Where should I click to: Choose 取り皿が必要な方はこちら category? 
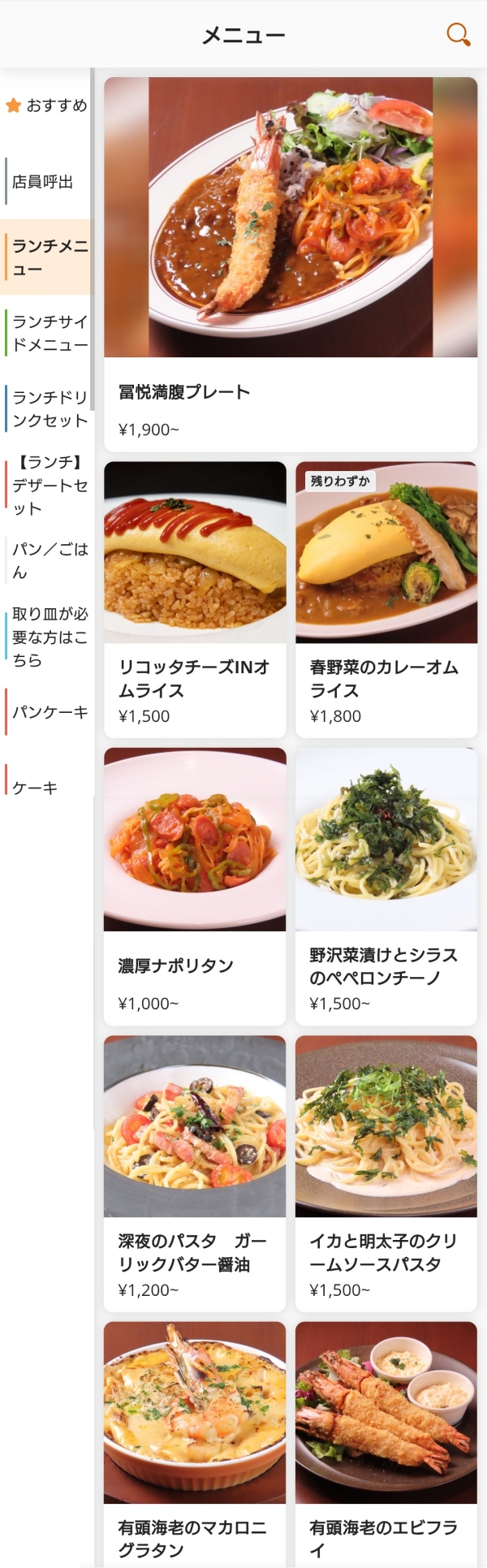coord(49,637)
